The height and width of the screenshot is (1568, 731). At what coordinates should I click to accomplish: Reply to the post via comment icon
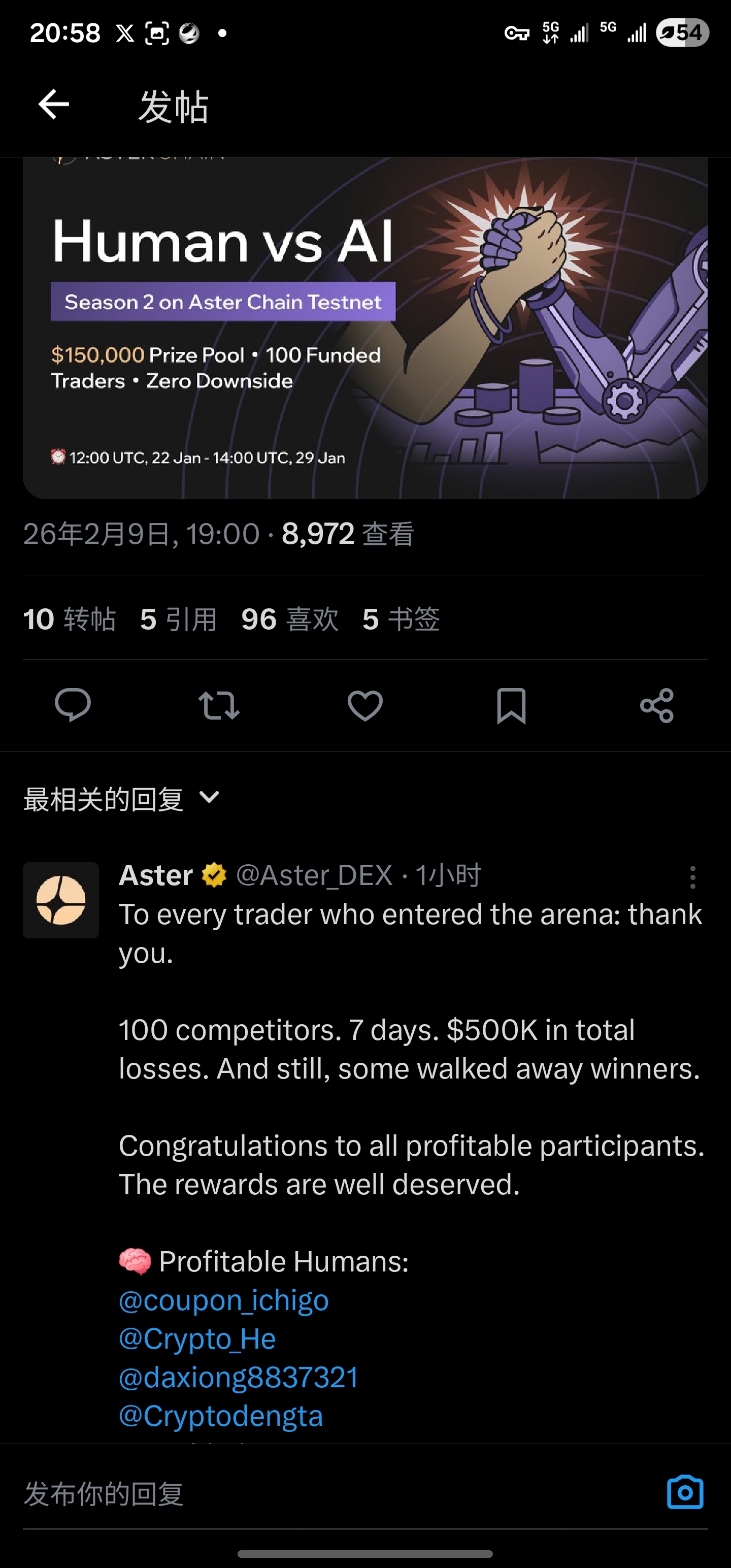73,705
